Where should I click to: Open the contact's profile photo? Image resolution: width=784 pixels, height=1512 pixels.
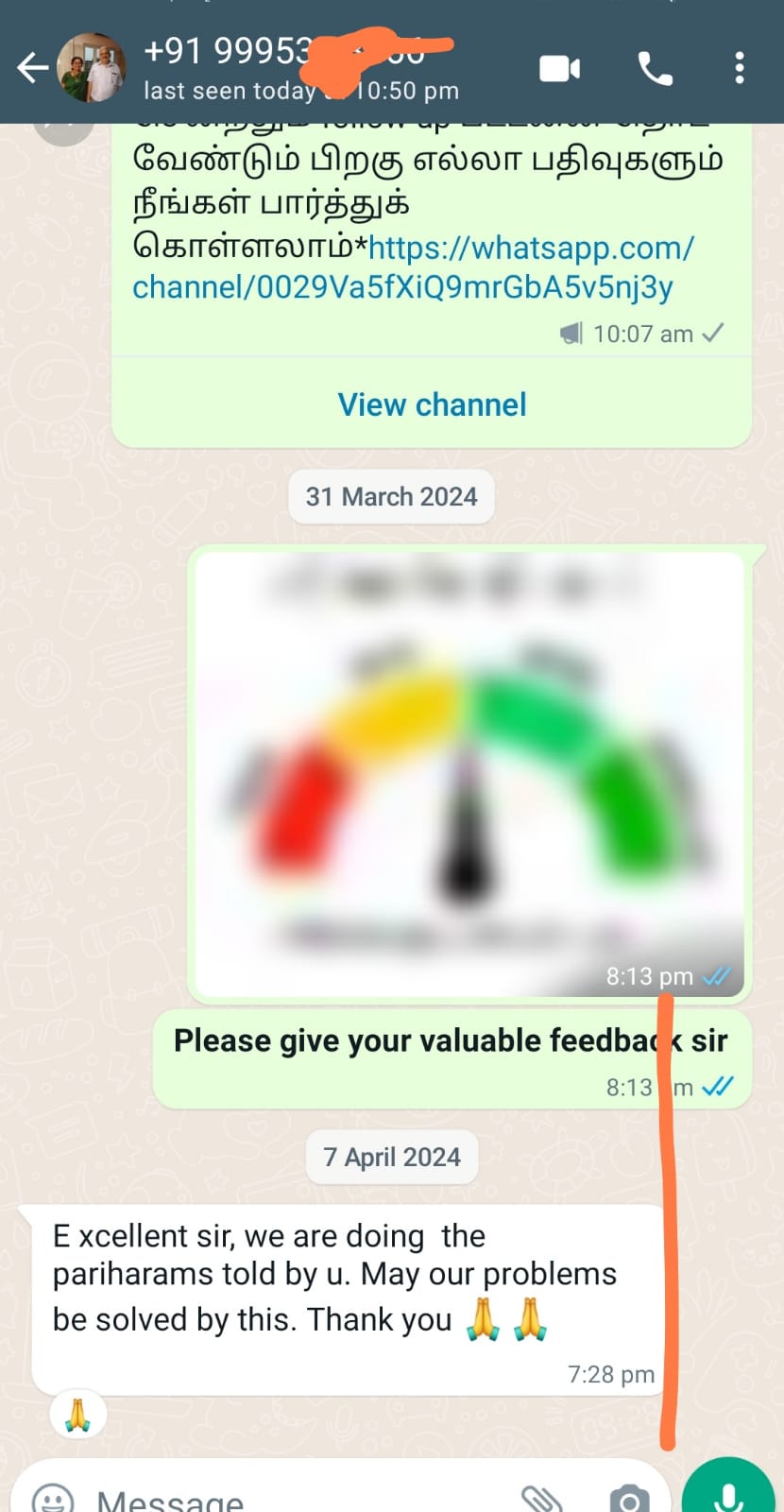point(92,68)
